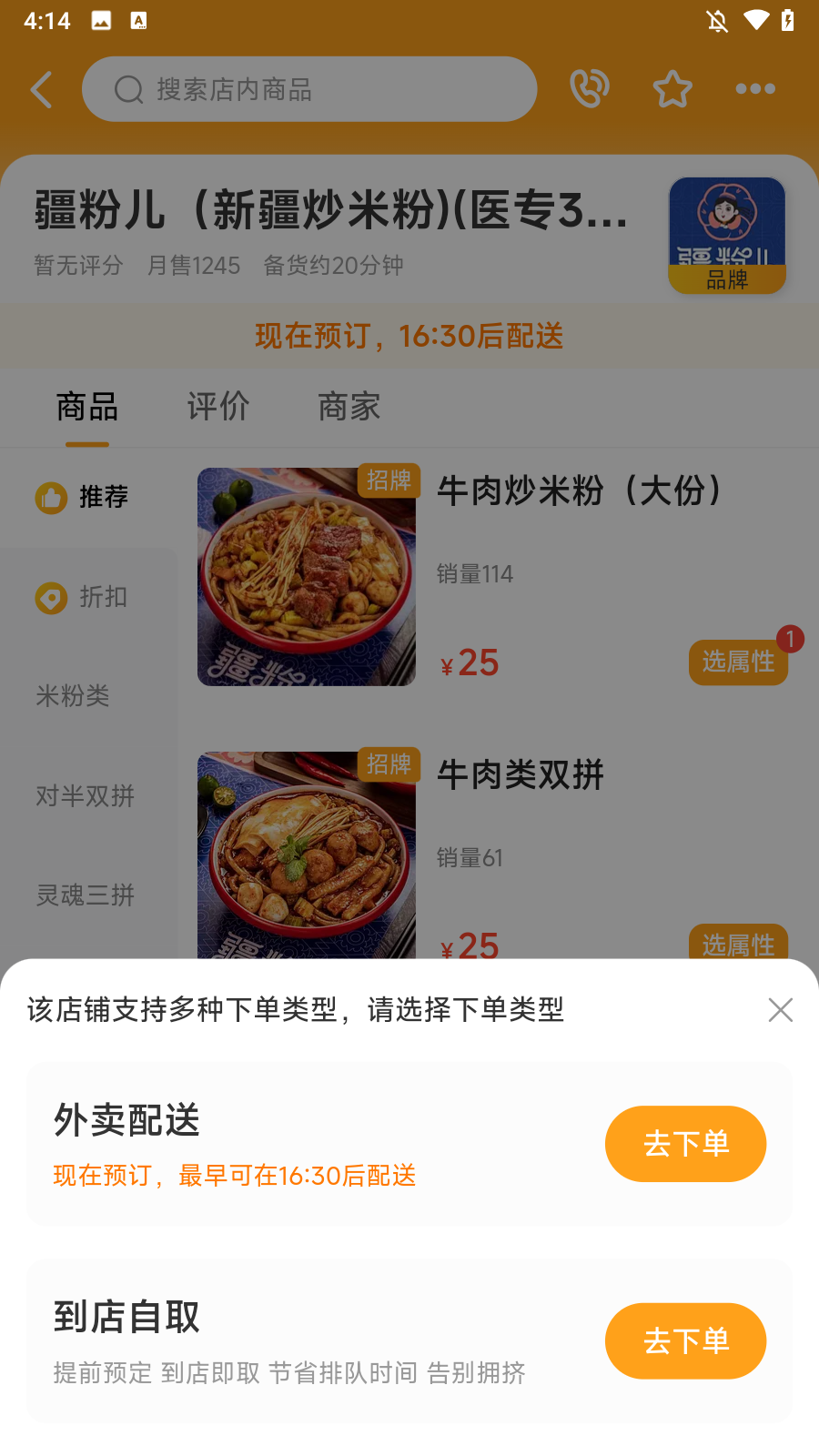The image size is (819, 1456).
Task: Tap 去下单 for 外卖配送 delivery
Action: (x=685, y=1144)
